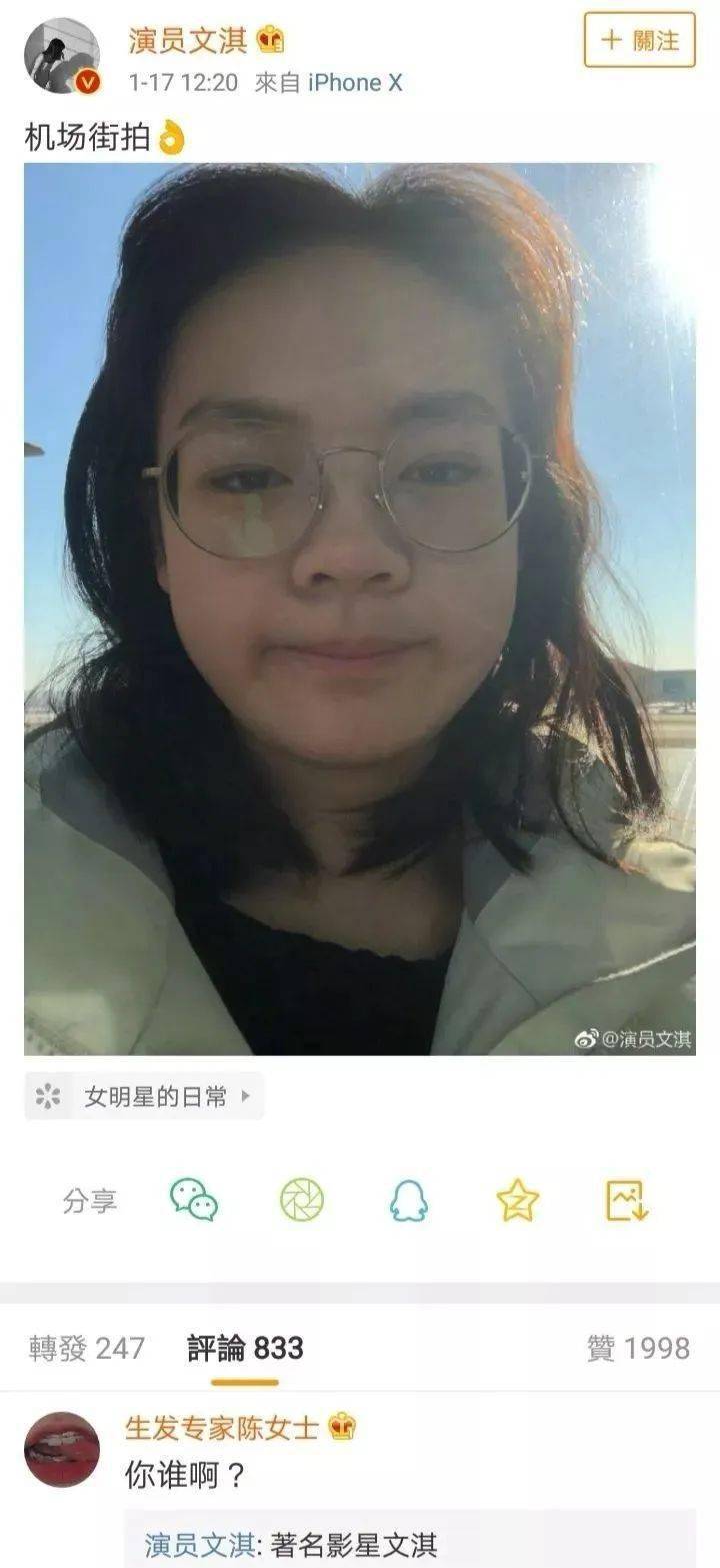Share the post to WeChat
The height and width of the screenshot is (1568, 720).
click(x=193, y=1200)
